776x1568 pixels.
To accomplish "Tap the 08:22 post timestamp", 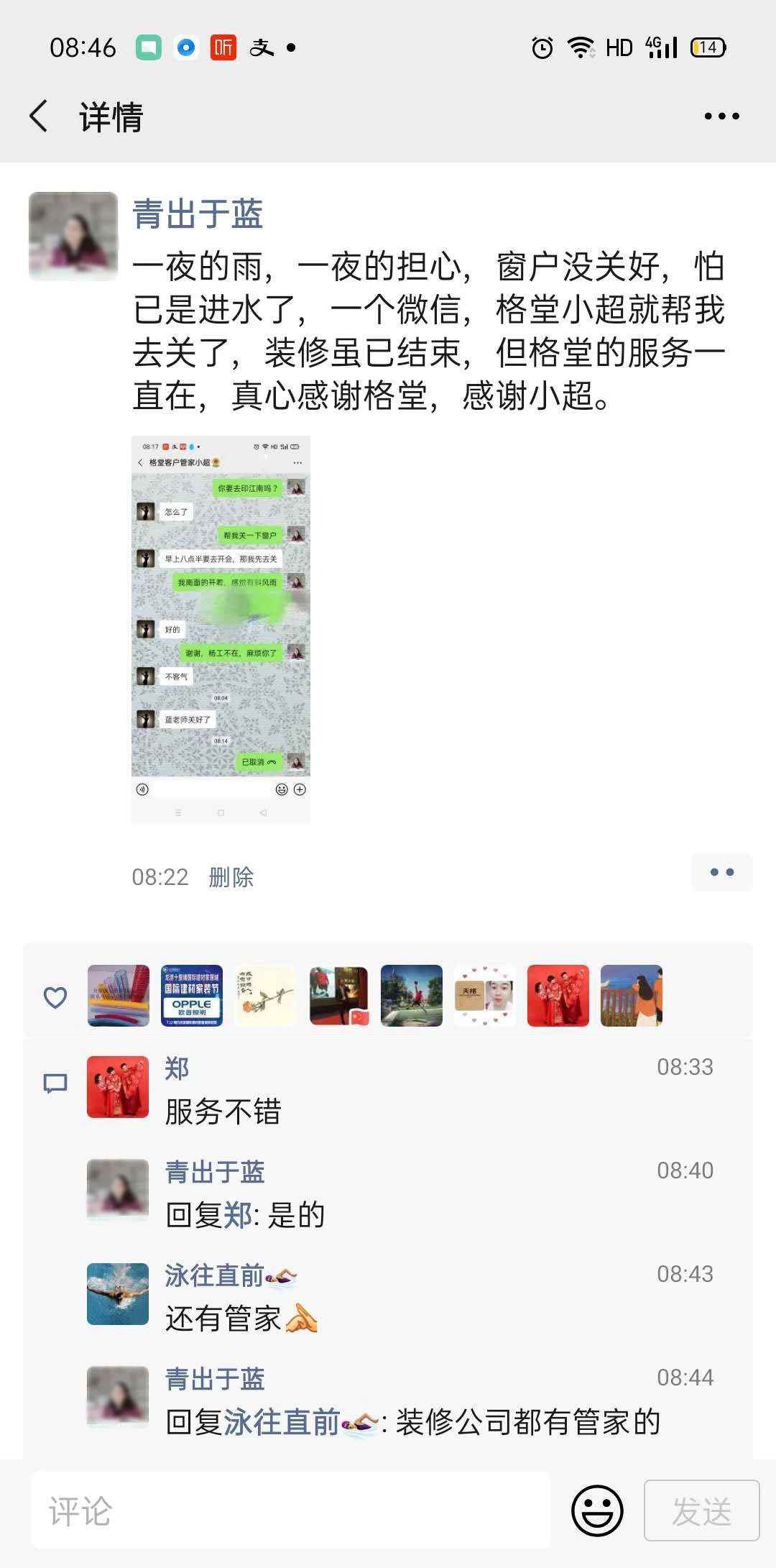I will pos(158,877).
